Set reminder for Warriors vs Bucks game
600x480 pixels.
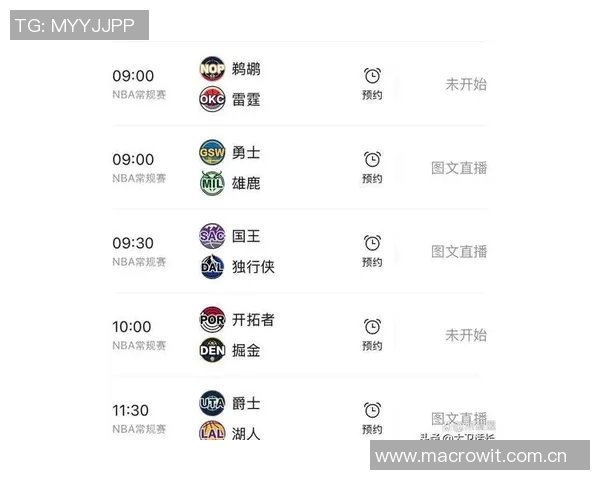[x=372, y=167]
